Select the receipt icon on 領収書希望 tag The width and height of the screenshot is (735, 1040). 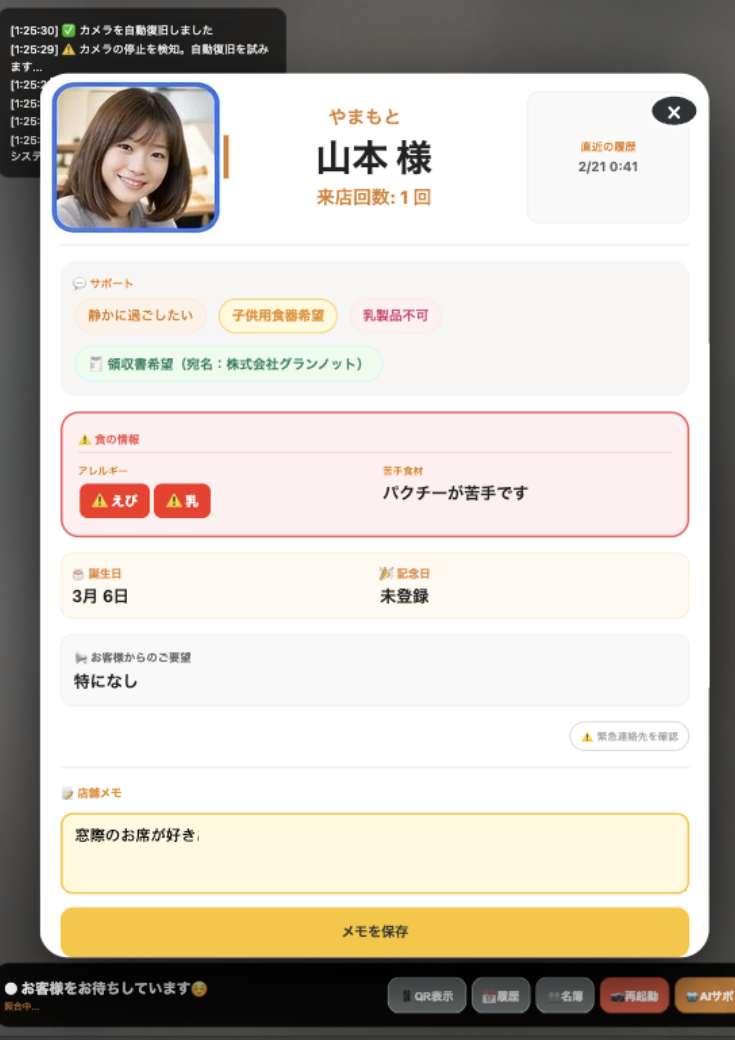95,363
